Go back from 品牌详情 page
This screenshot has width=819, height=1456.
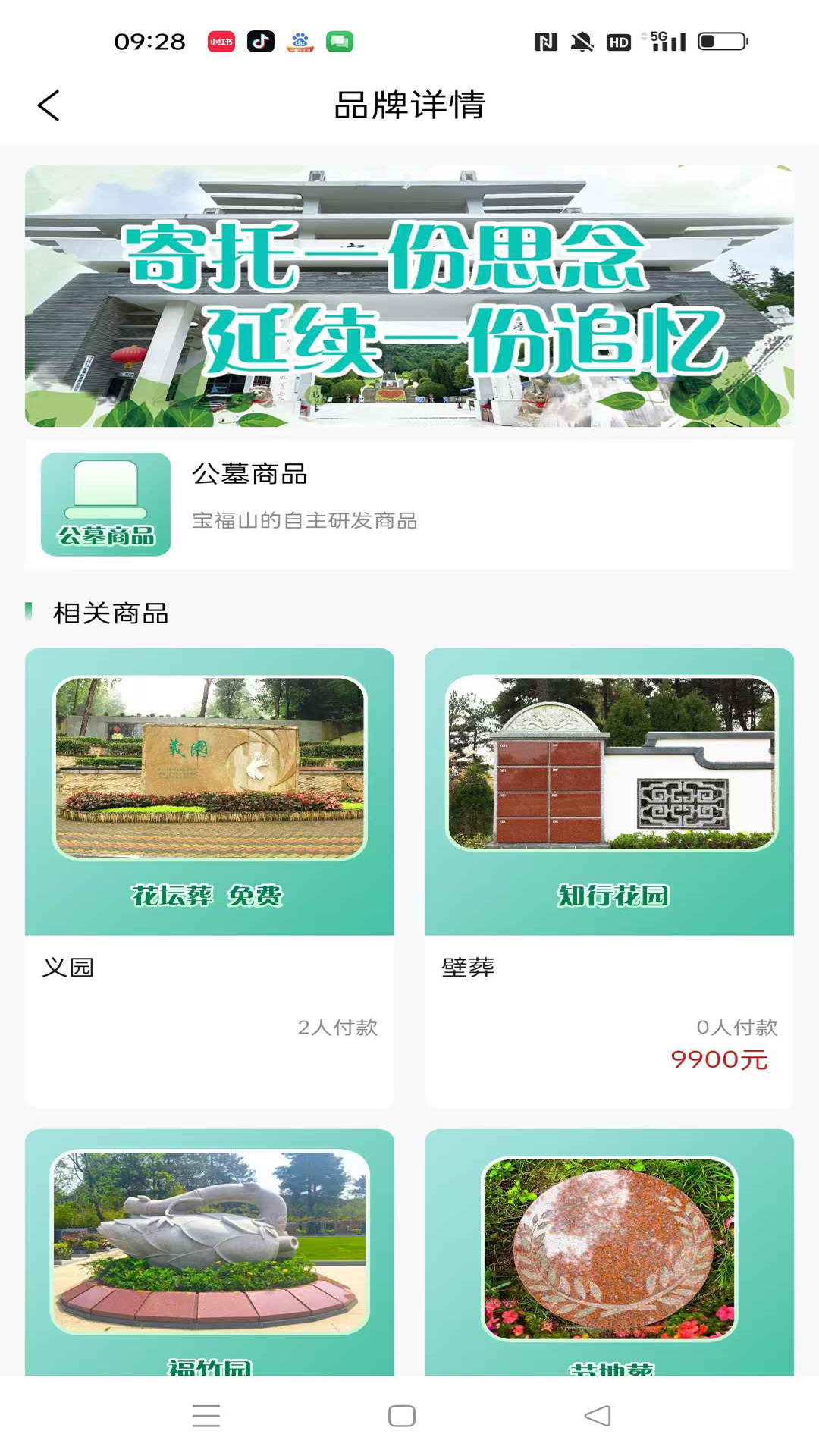(x=49, y=105)
